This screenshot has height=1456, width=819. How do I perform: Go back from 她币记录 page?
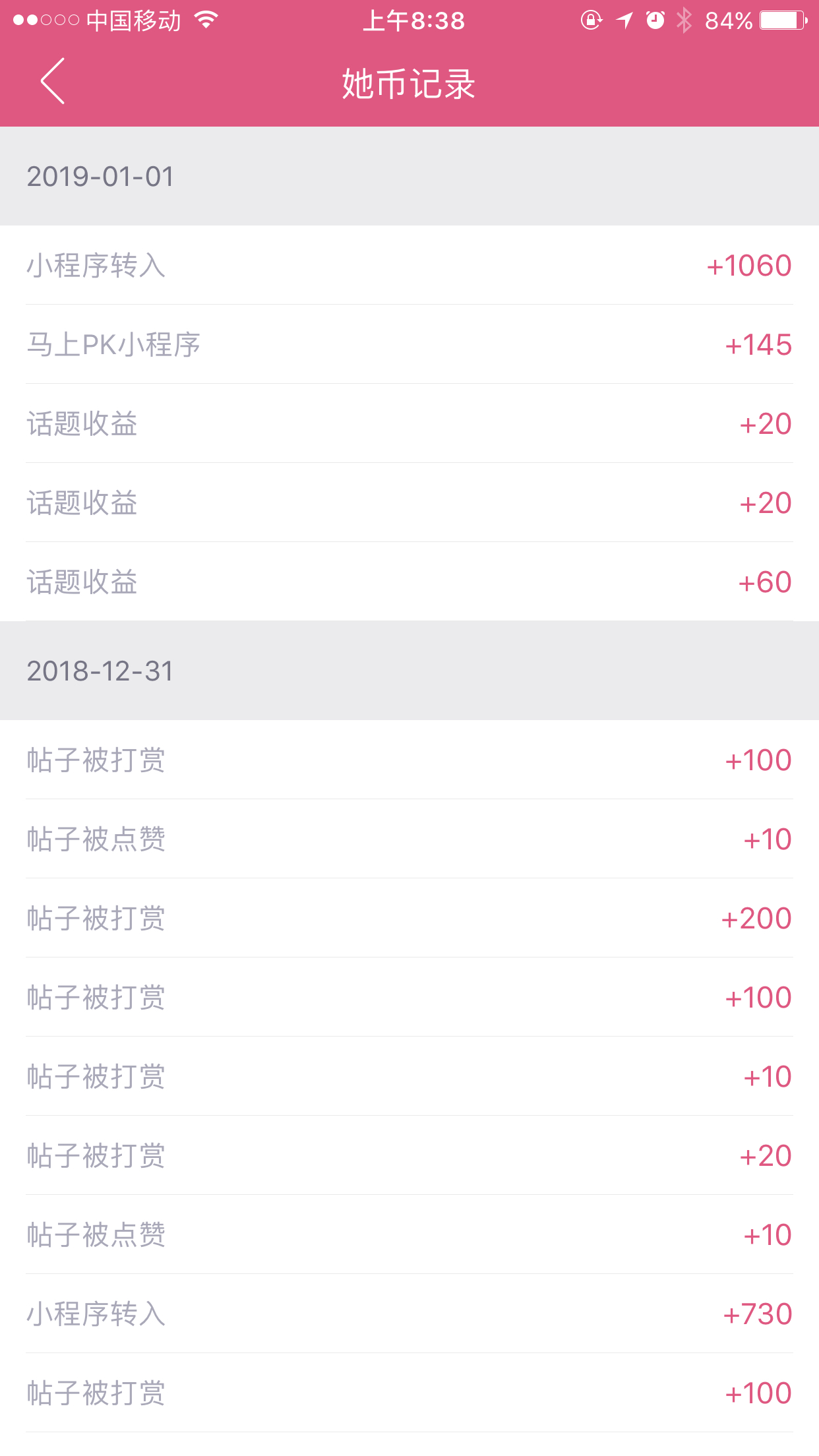[53, 81]
